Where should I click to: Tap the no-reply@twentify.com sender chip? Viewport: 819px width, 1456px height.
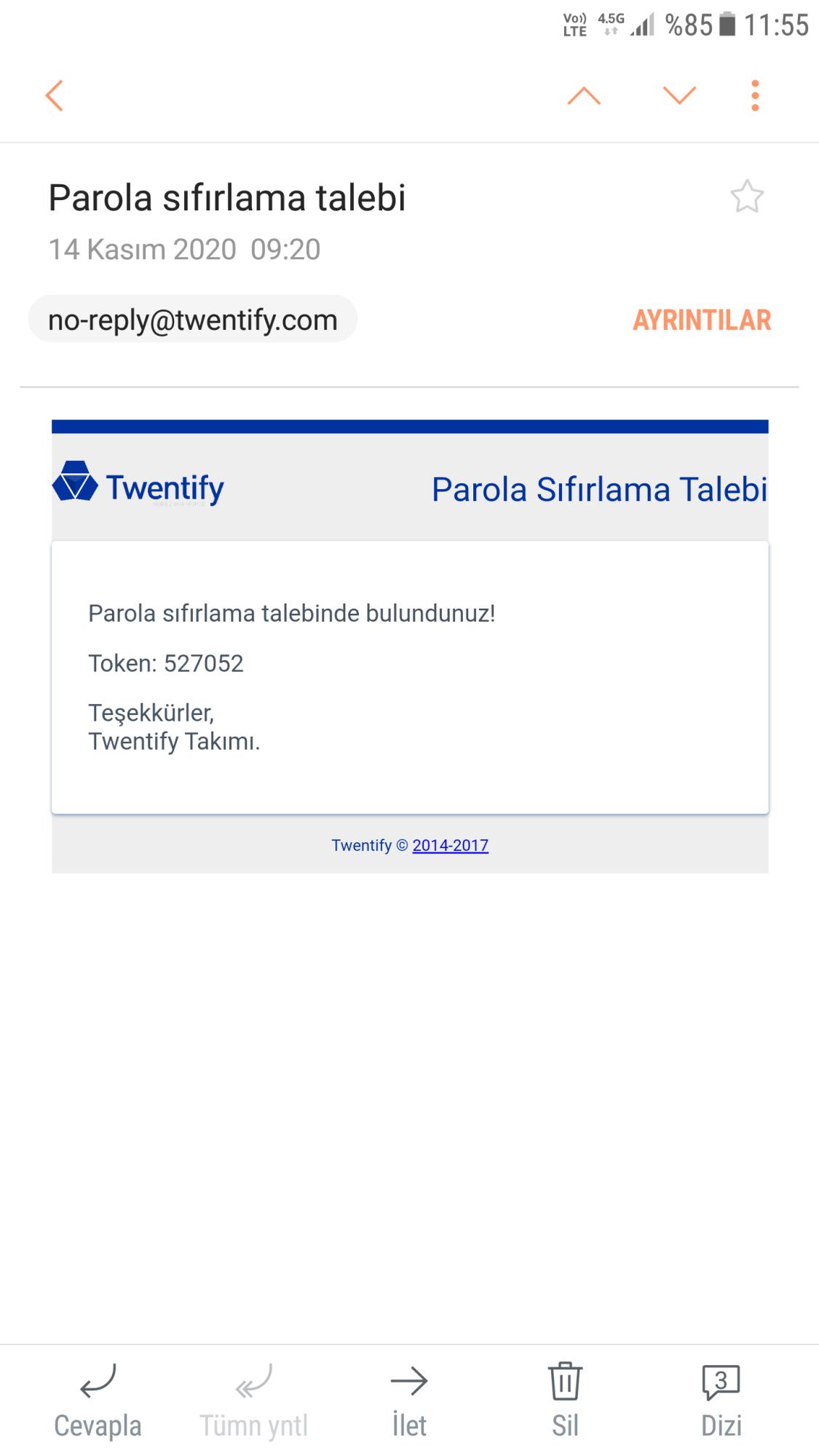pyautogui.click(x=193, y=320)
